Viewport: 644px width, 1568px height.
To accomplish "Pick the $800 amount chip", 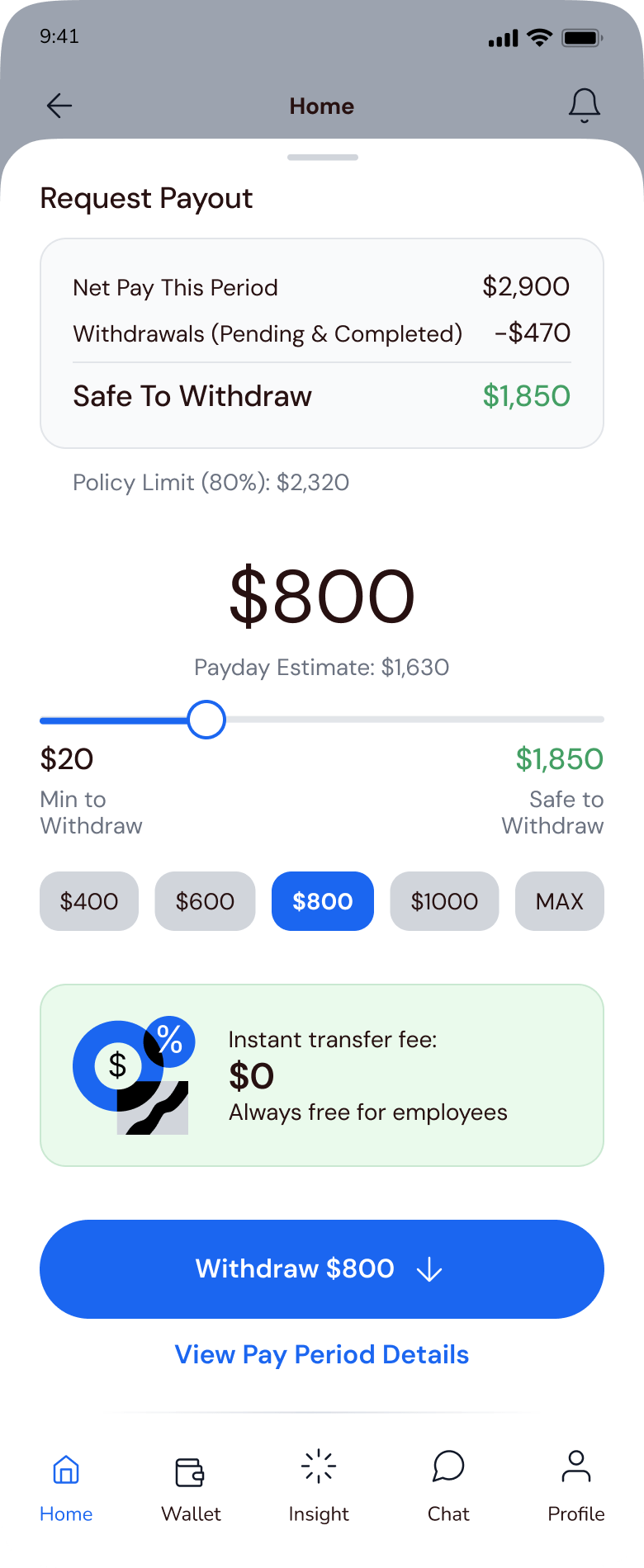I will pos(323,901).
